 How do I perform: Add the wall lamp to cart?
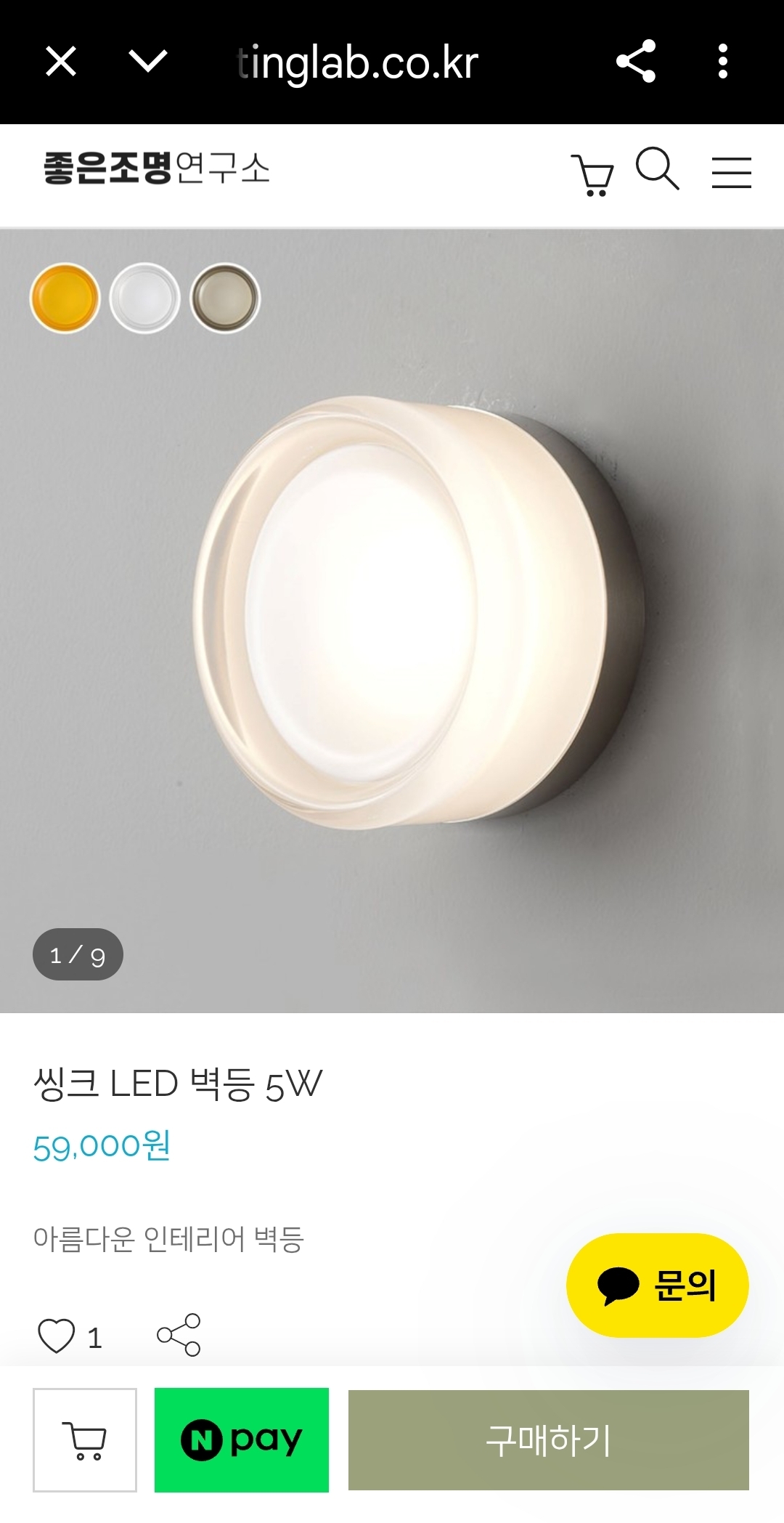[x=85, y=1439]
